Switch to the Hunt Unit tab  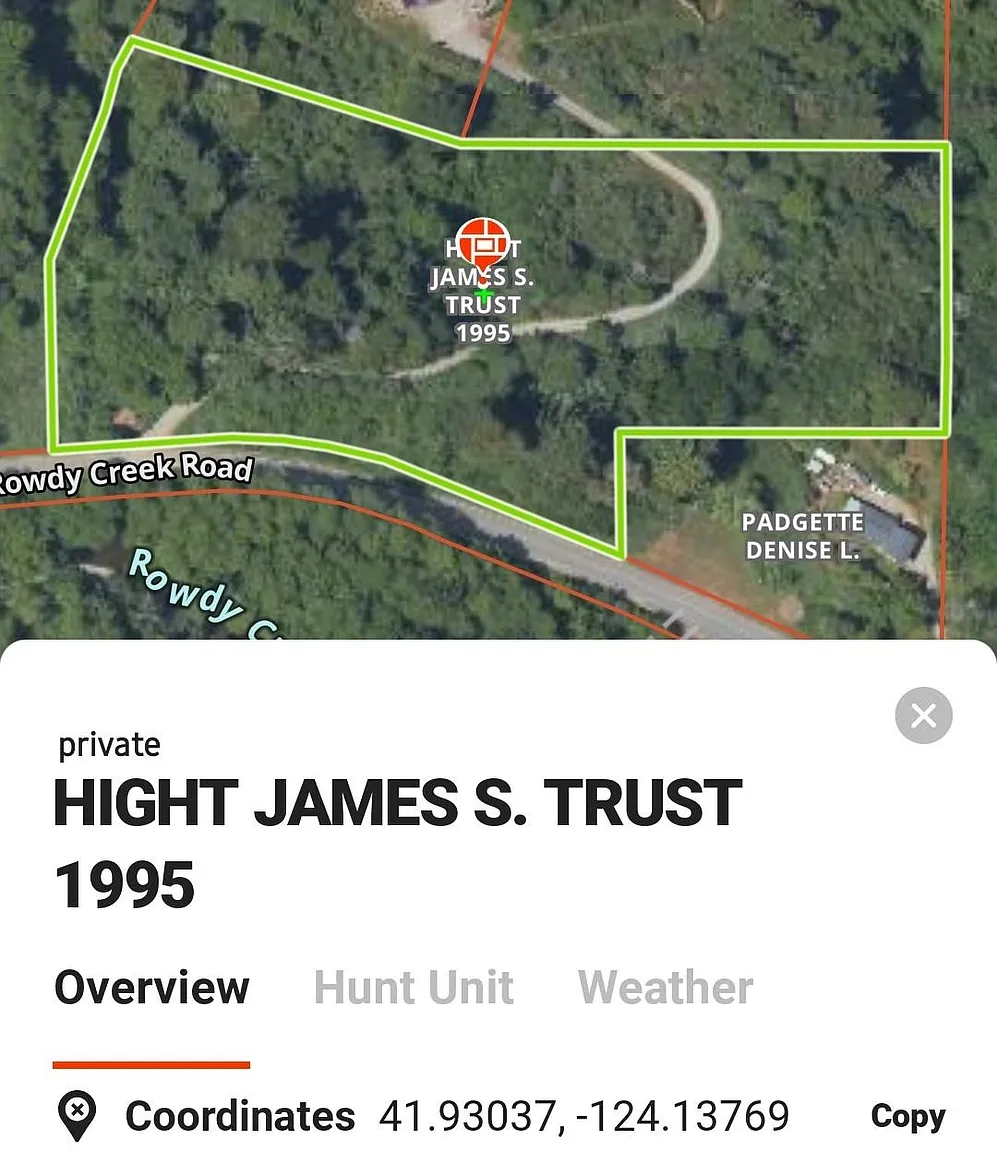pos(413,988)
